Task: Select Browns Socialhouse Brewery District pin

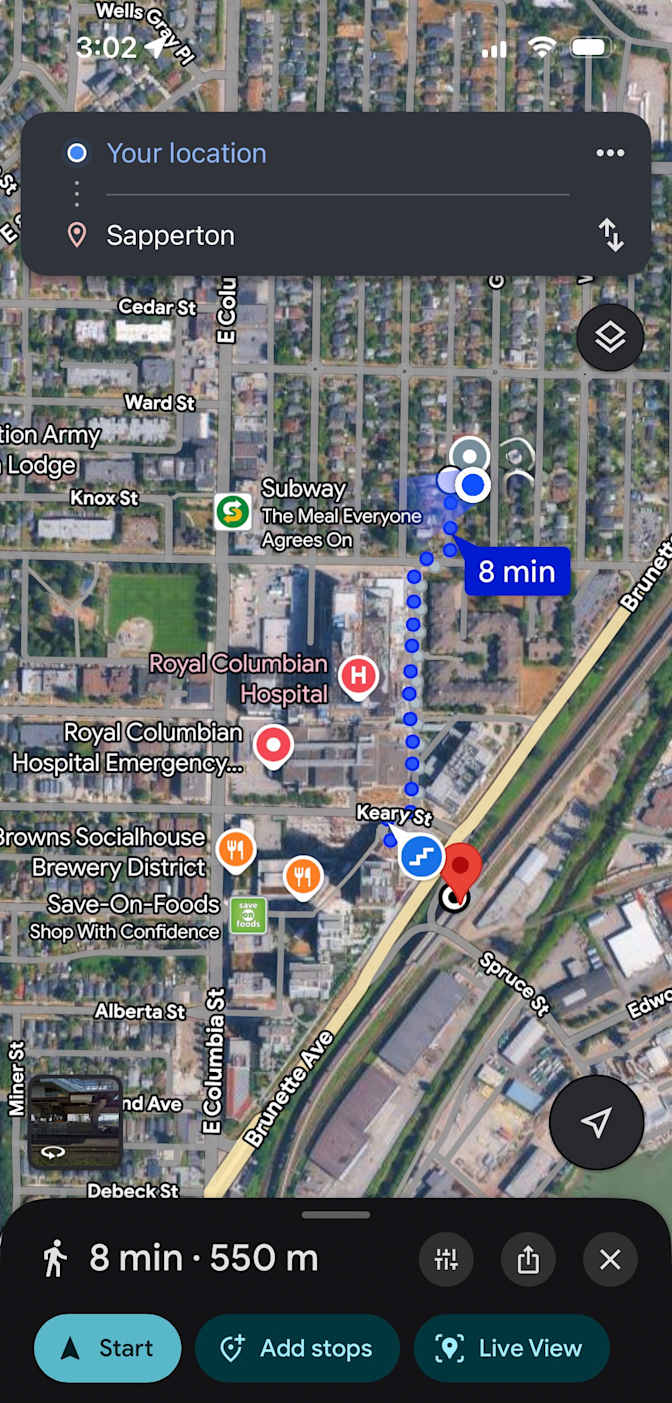Action: click(235, 850)
